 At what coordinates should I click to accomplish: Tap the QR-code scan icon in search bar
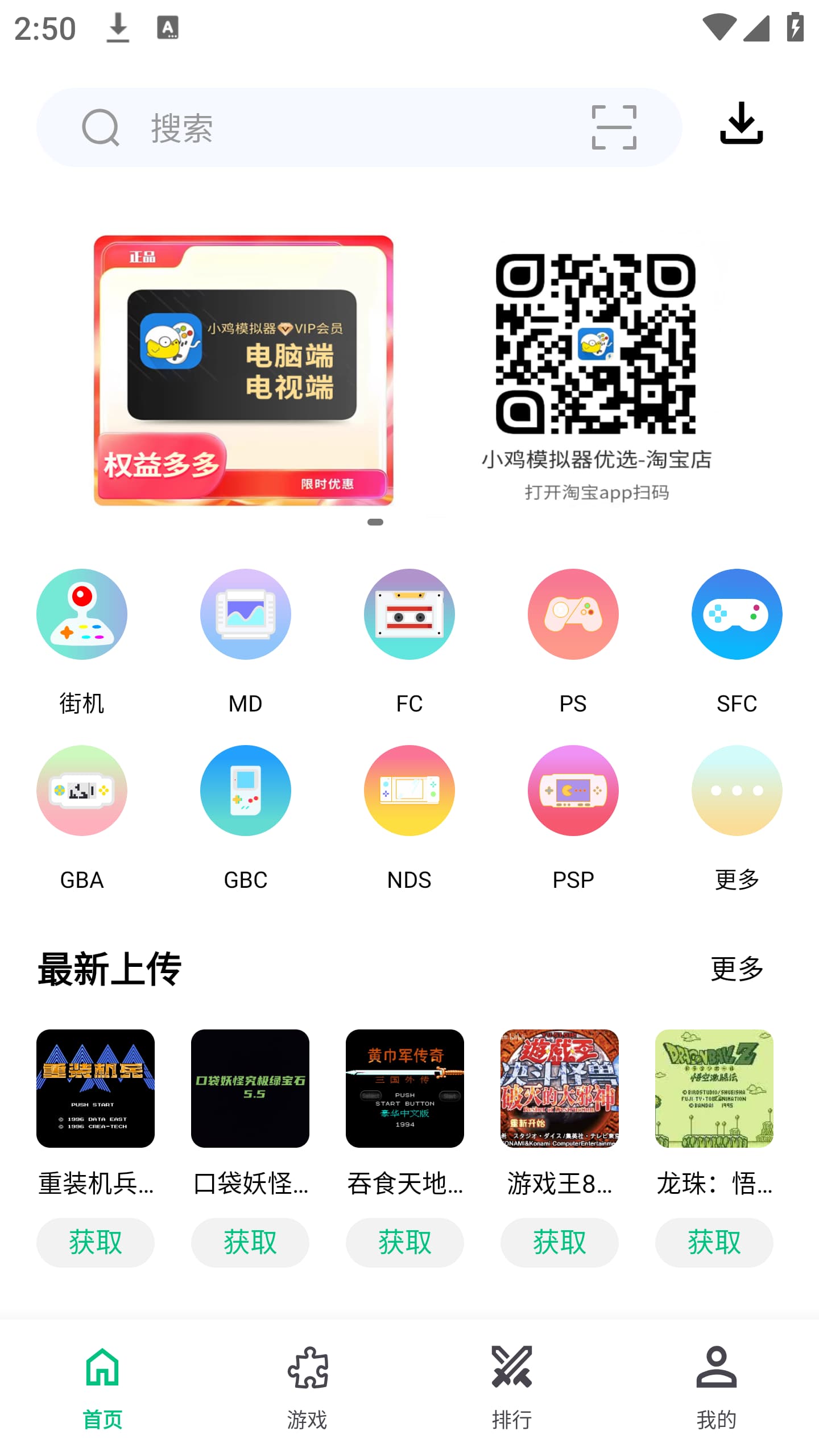pos(614,127)
